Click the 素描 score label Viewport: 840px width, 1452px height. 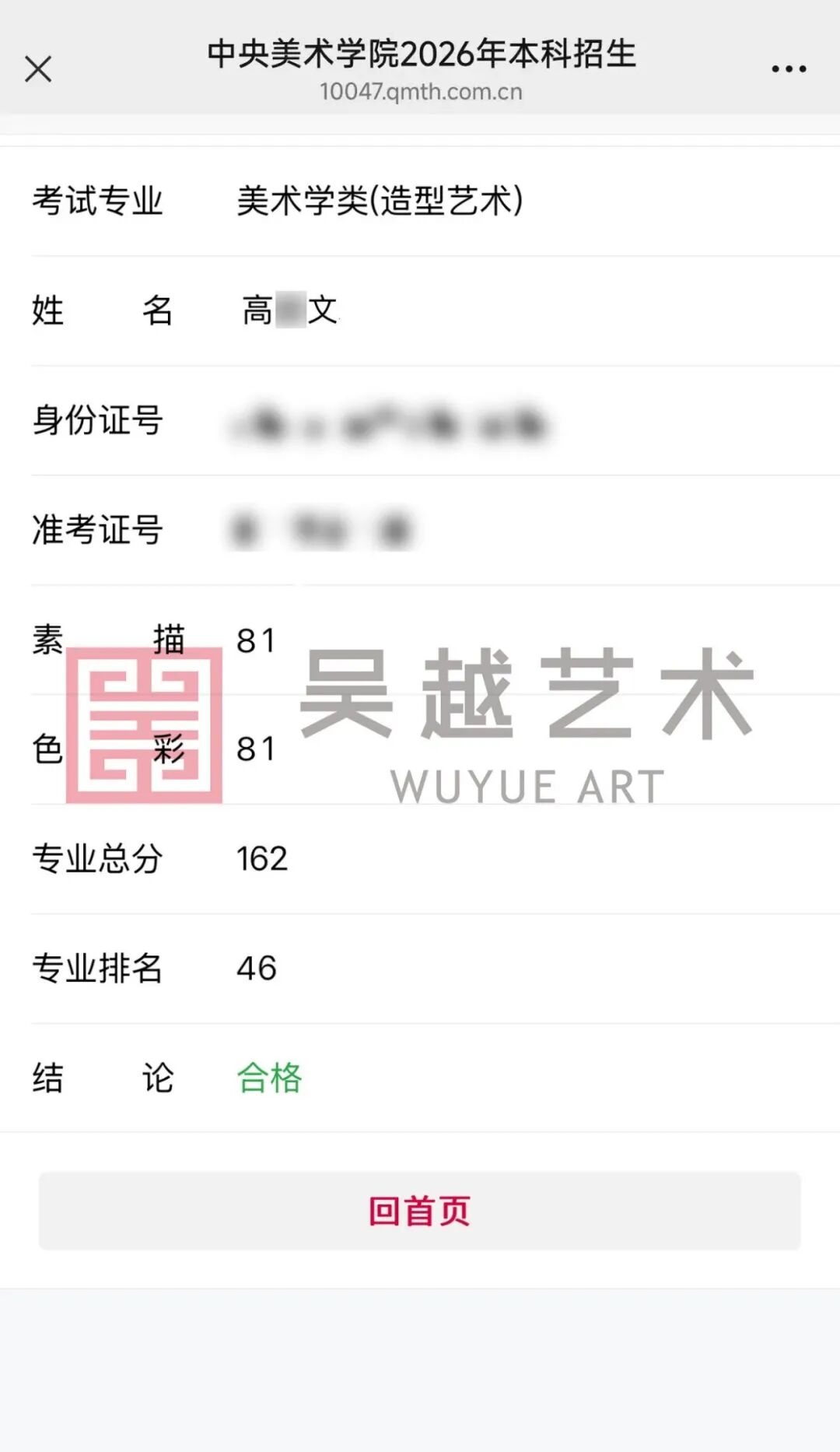(109, 640)
